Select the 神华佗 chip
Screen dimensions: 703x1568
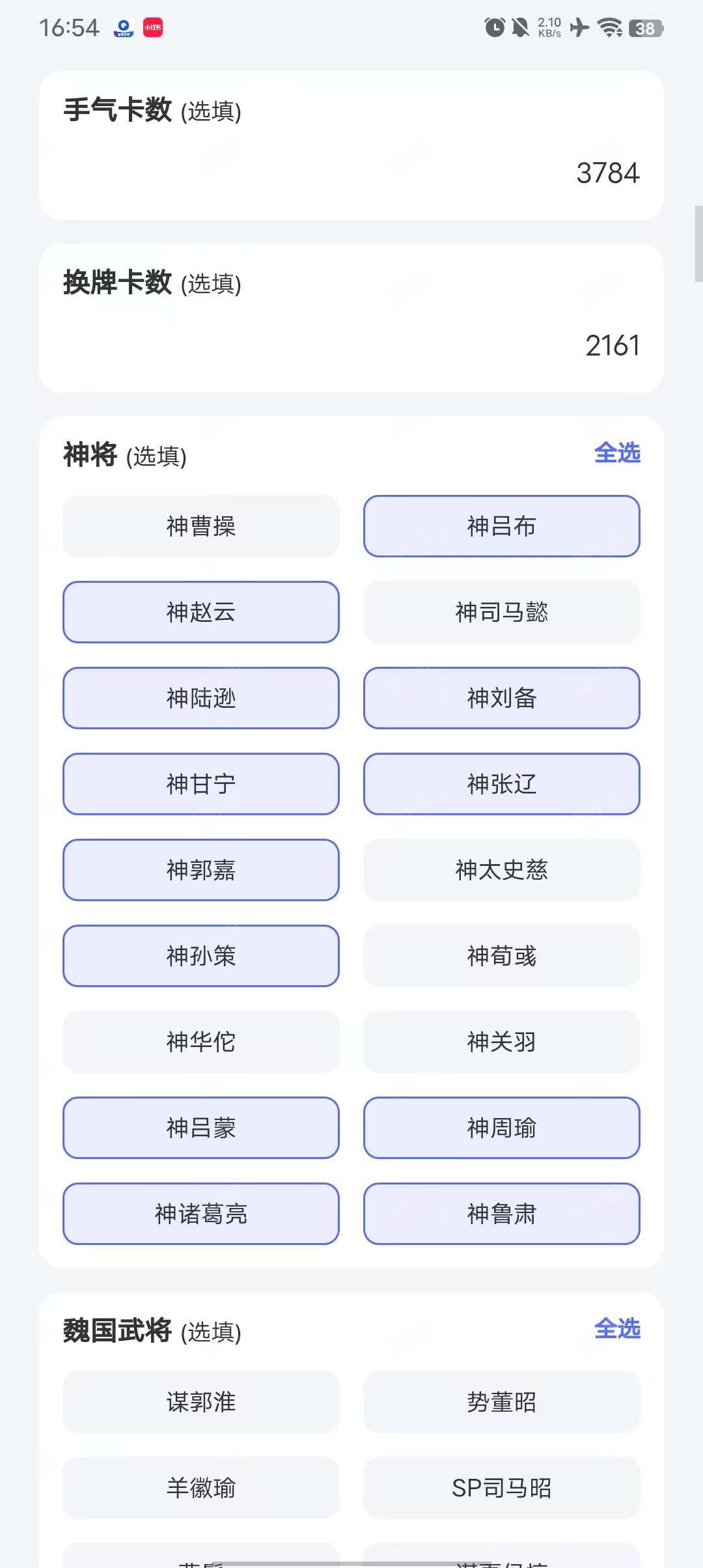pos(201,1042)
